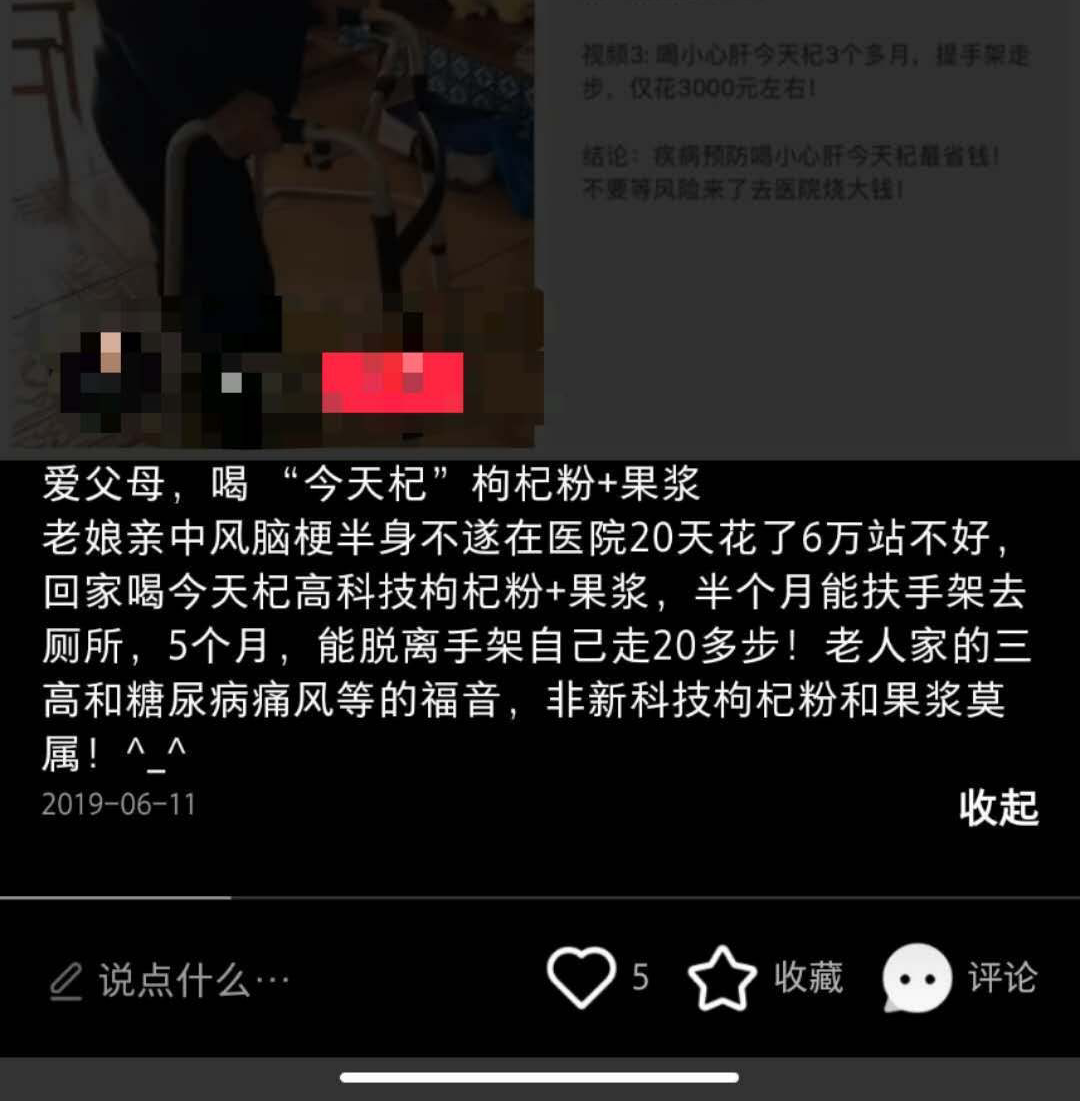Like this post with the heart icon
The width and height of the screenshot is (1080, 1101).
pos(582,977)
